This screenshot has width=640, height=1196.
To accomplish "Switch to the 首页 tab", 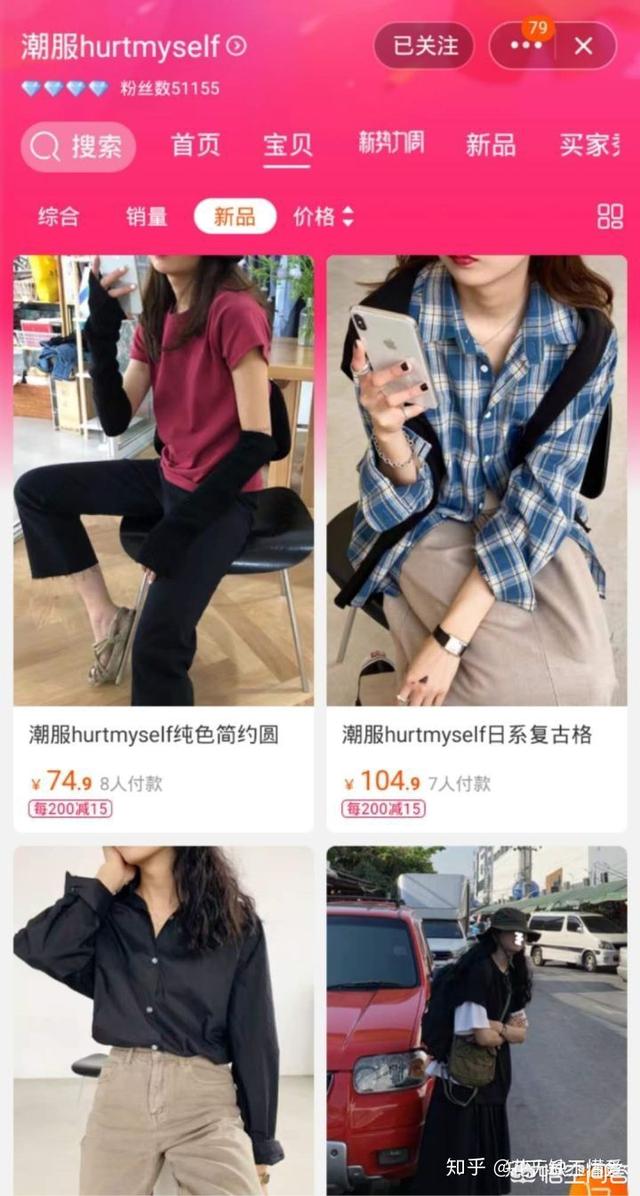I will pos(195,145).
